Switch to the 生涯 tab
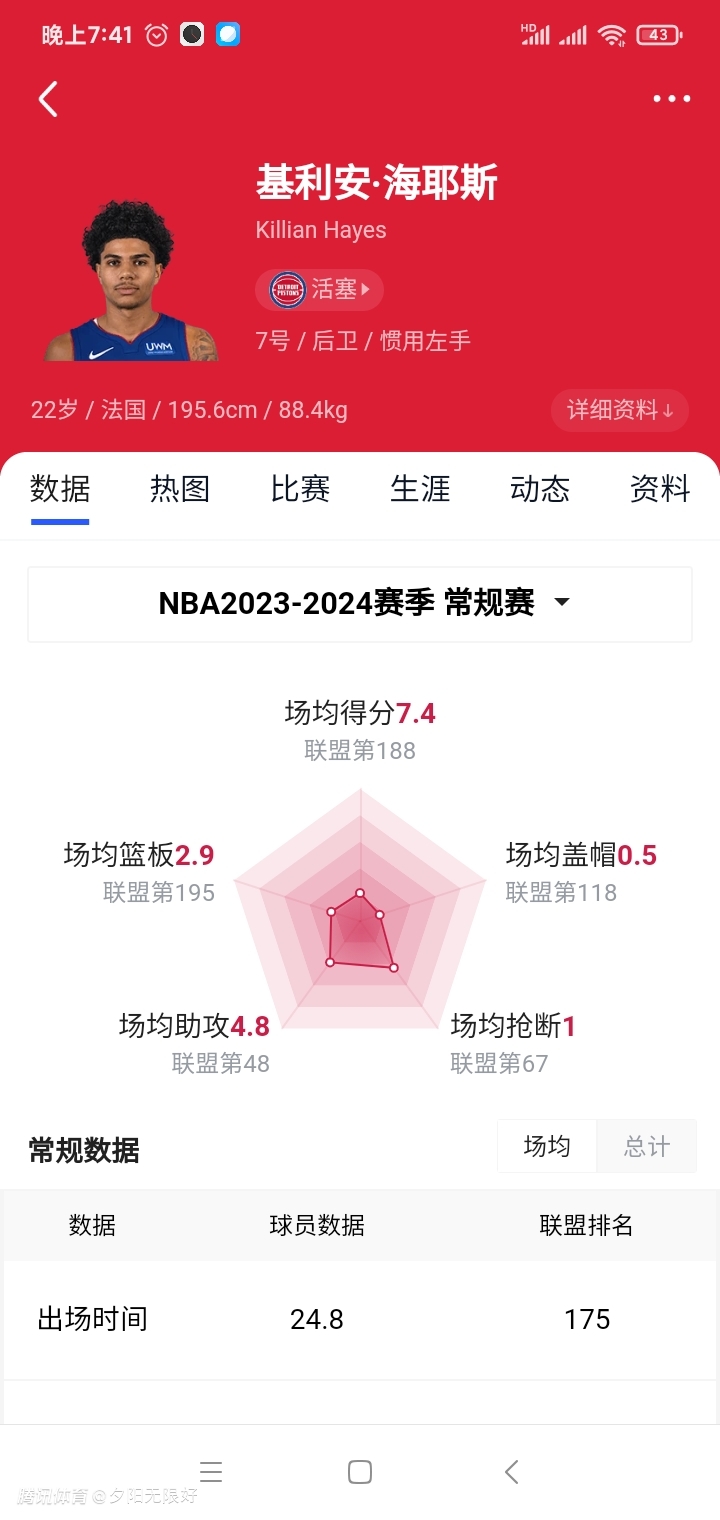720x1520 pixels. (420, 489)
